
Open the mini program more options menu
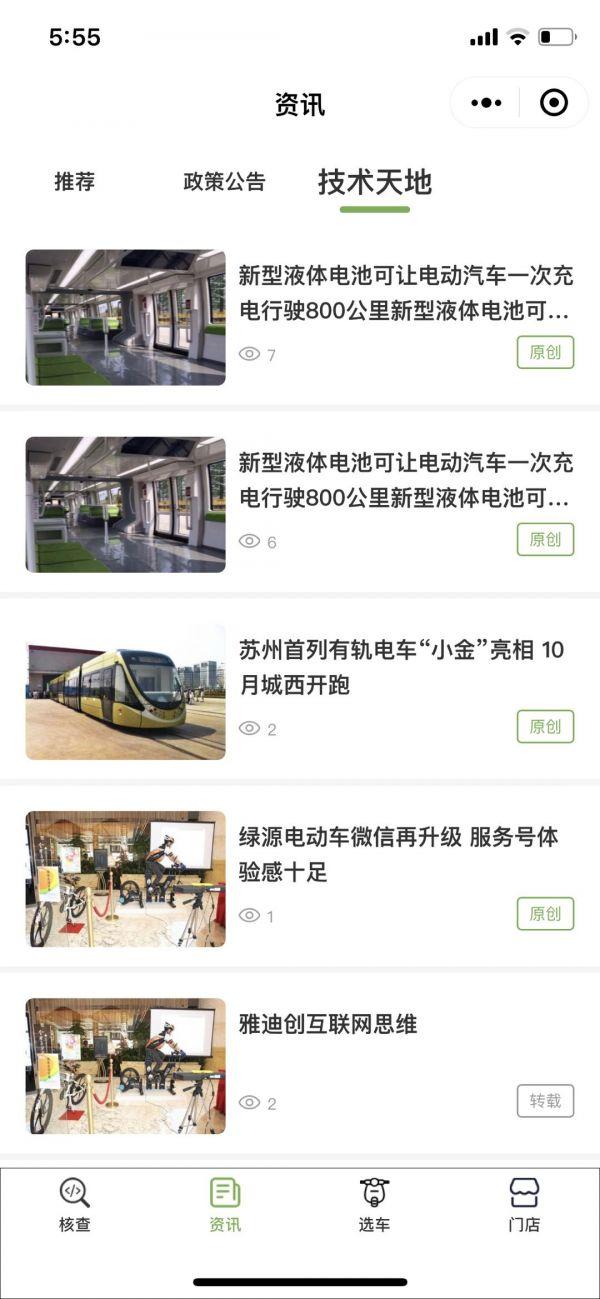[486, 103]
